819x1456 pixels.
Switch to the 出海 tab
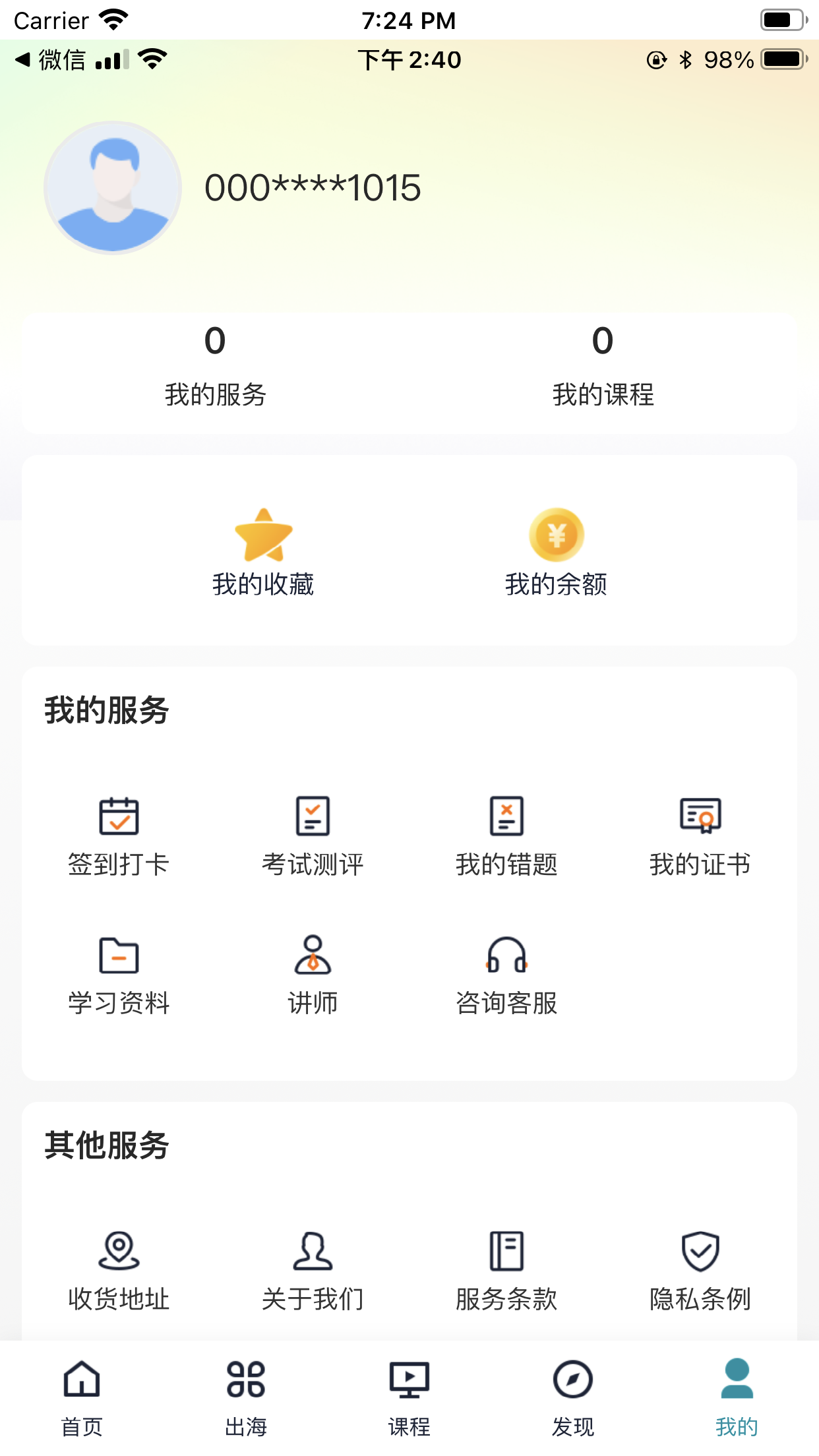tap(246, 1398)
